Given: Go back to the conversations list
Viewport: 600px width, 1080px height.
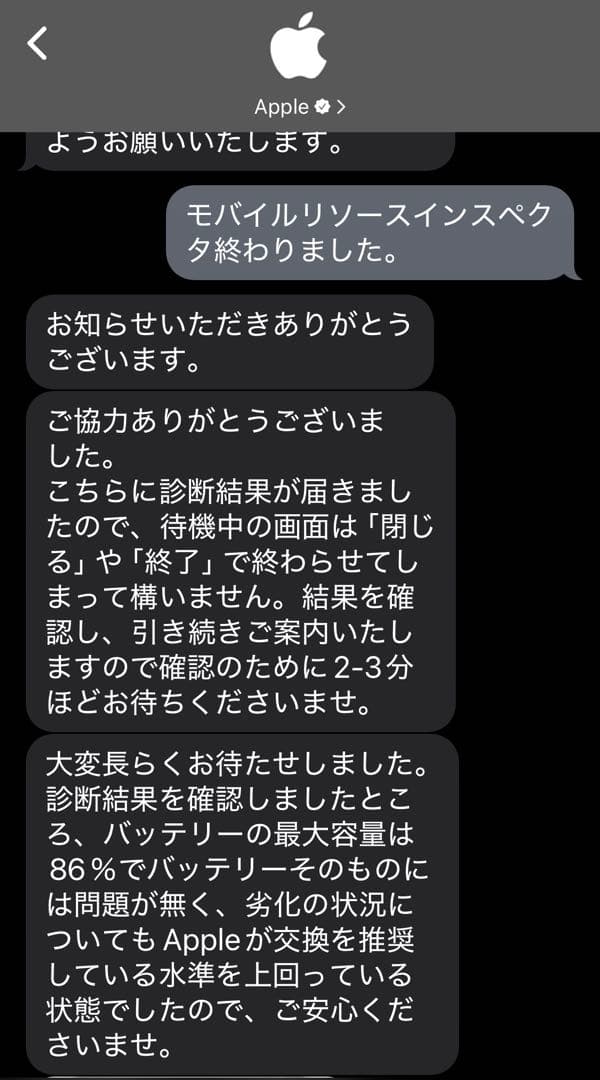Looking at the screenshot, I should (37, 43).
